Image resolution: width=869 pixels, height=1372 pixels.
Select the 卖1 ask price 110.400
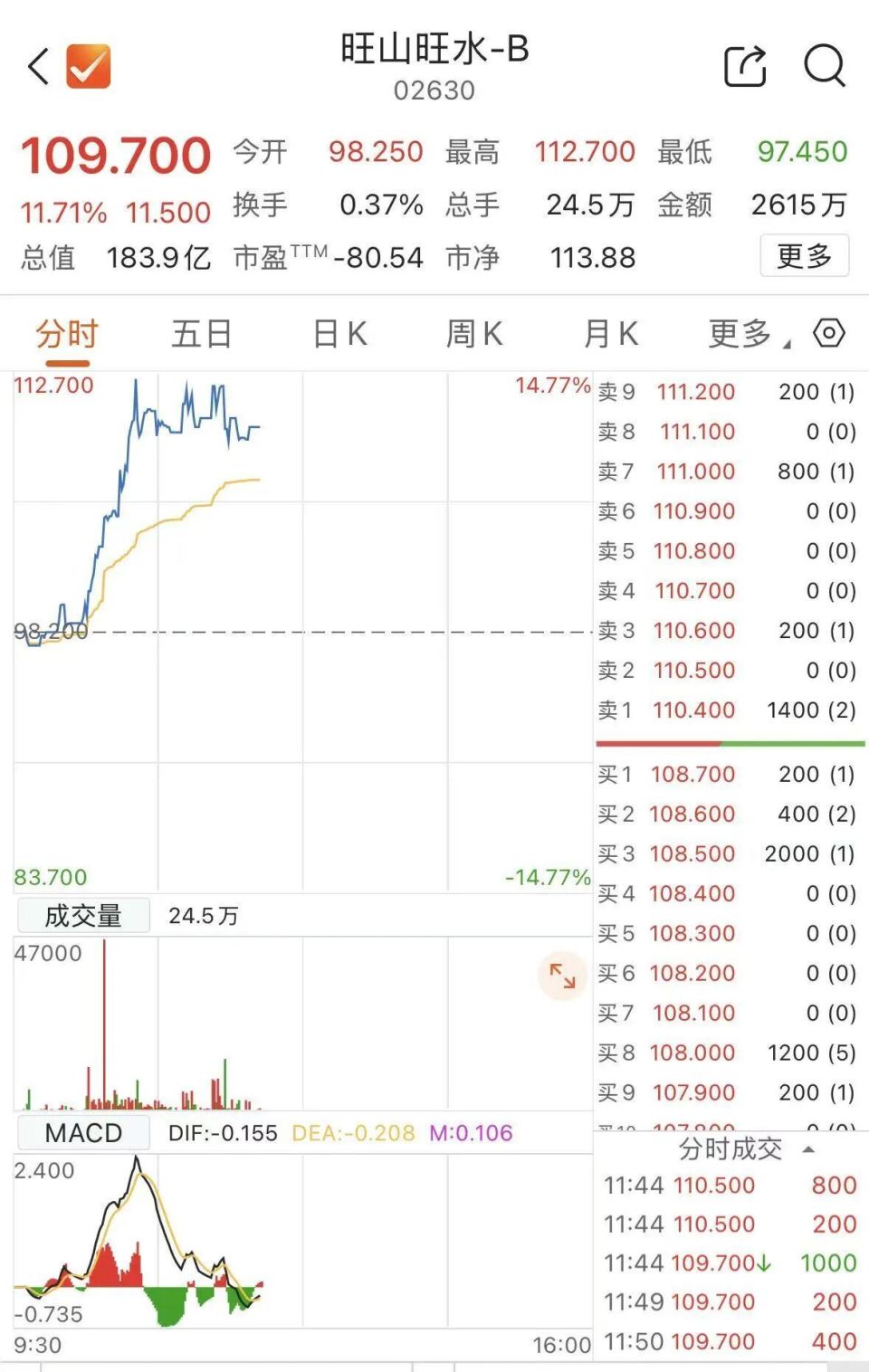(x=695, y=710)
